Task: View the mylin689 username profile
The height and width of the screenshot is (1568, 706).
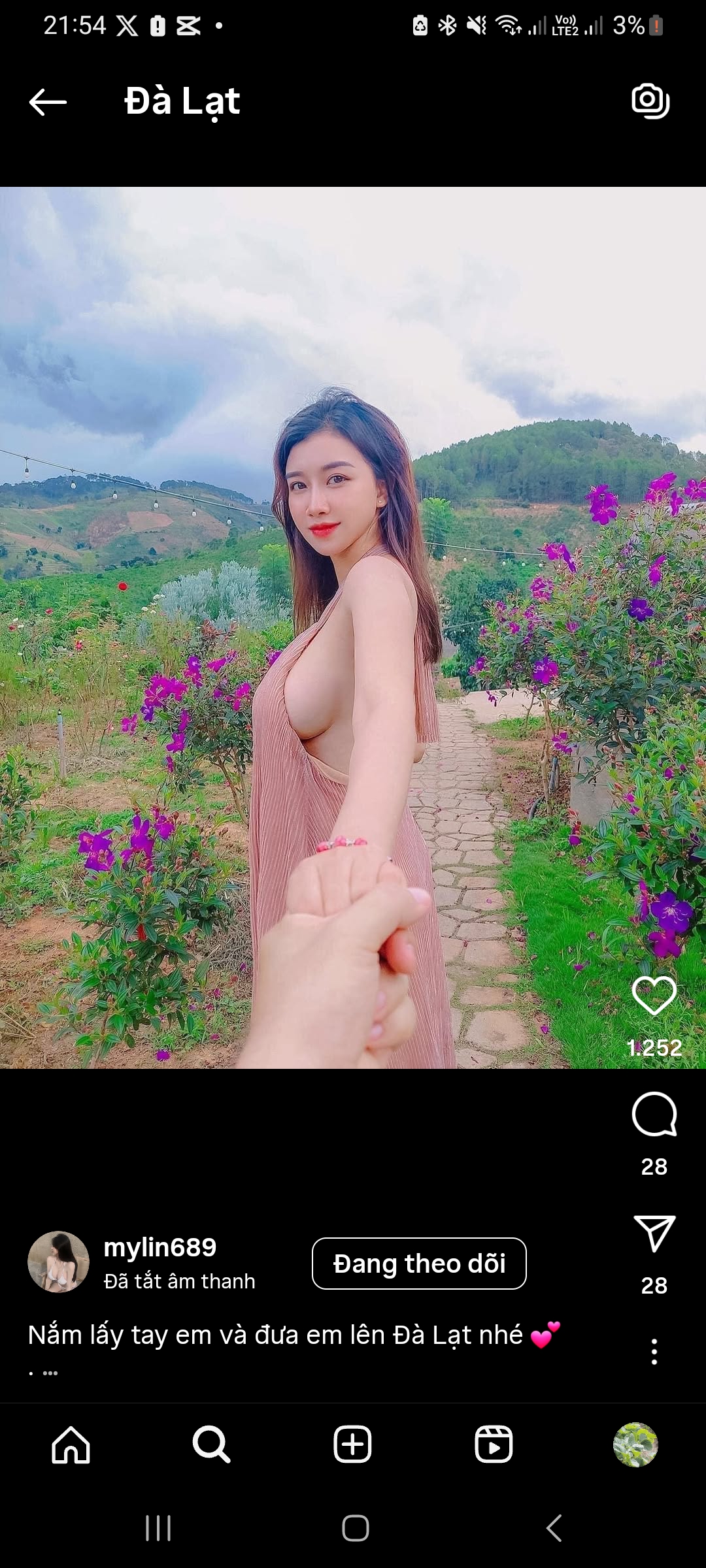Action: (160, 1248)
